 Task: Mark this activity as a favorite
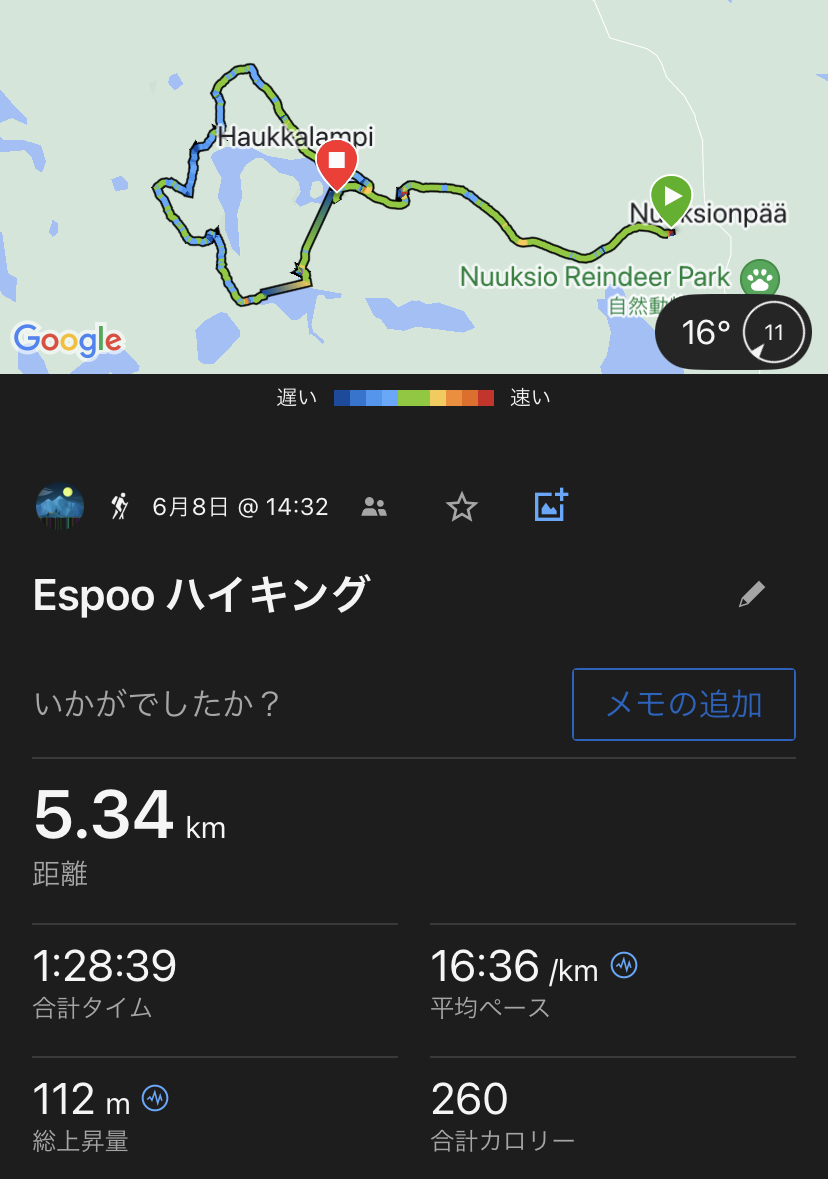[461, 507]
